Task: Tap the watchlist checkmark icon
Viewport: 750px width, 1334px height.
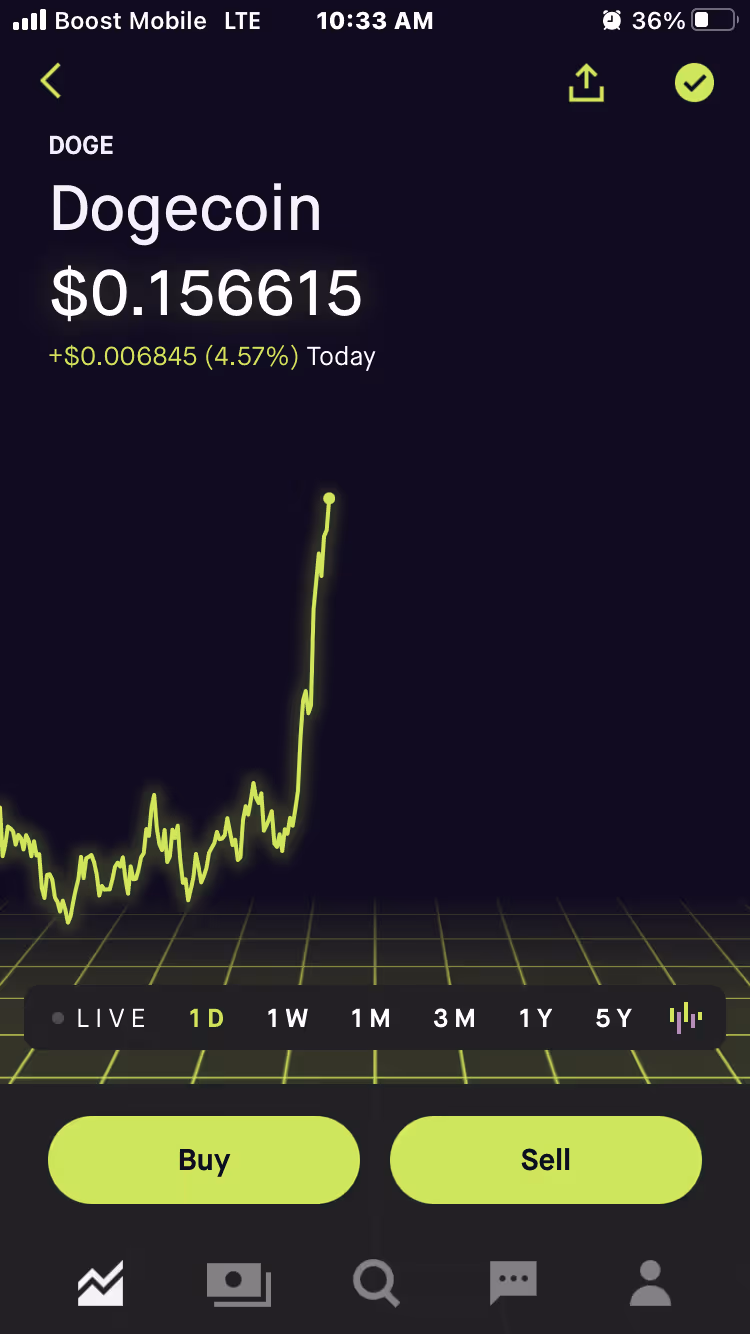Action: click(694, 83)
